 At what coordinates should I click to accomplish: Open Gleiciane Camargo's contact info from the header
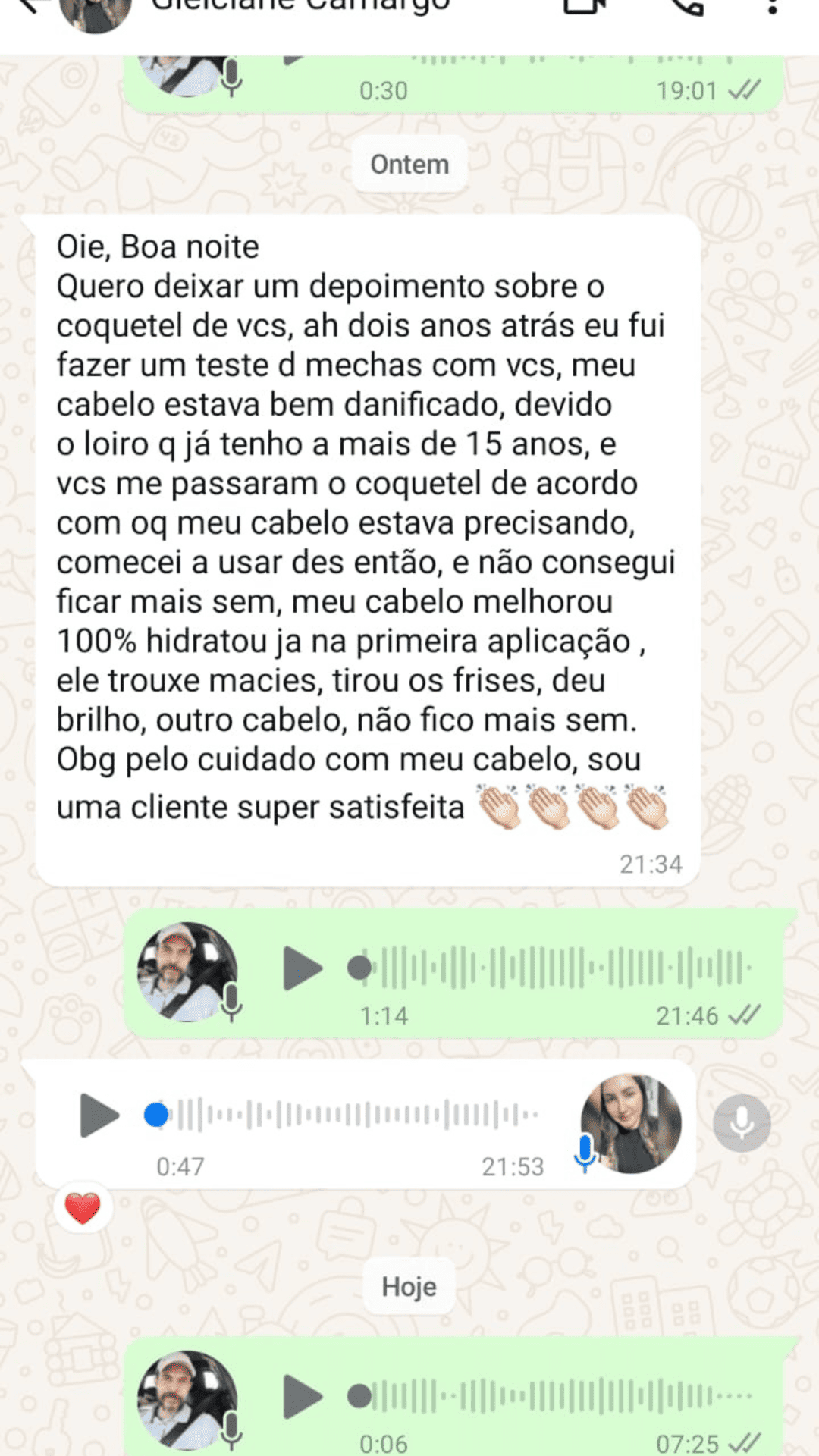tap(300, 6)
